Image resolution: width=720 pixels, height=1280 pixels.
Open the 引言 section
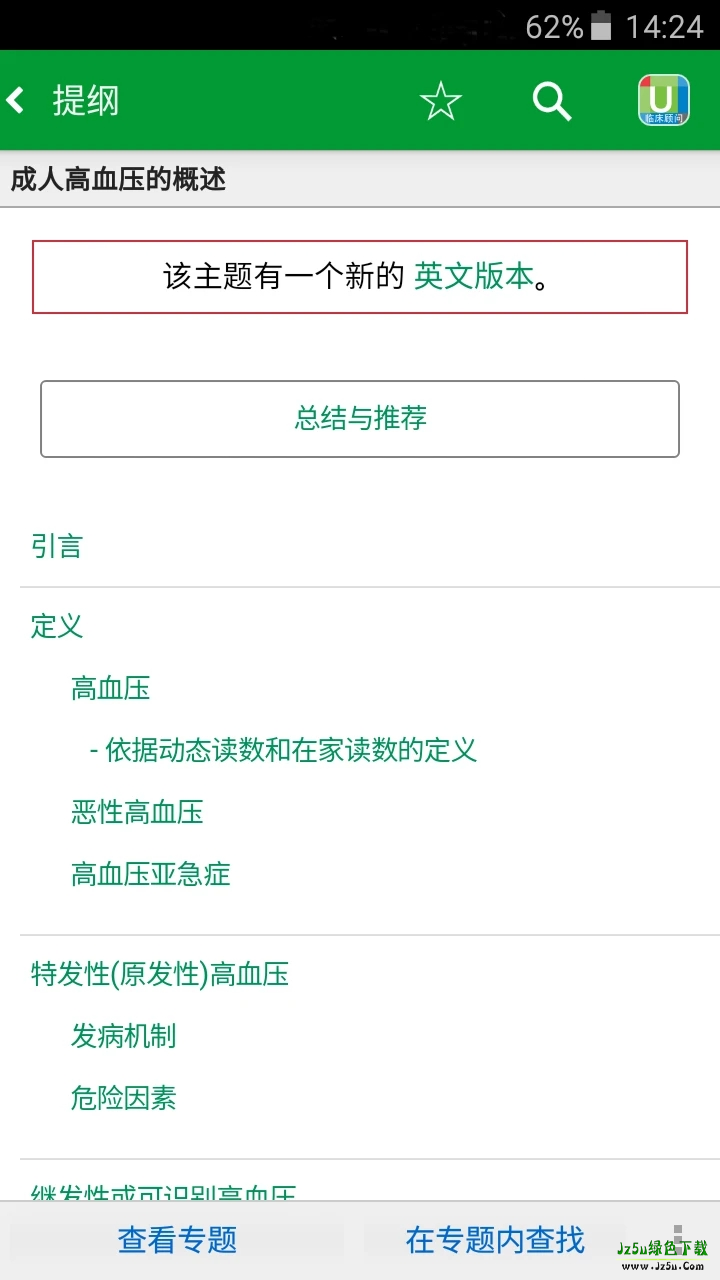pyautogui.click(x=56, y=546)
